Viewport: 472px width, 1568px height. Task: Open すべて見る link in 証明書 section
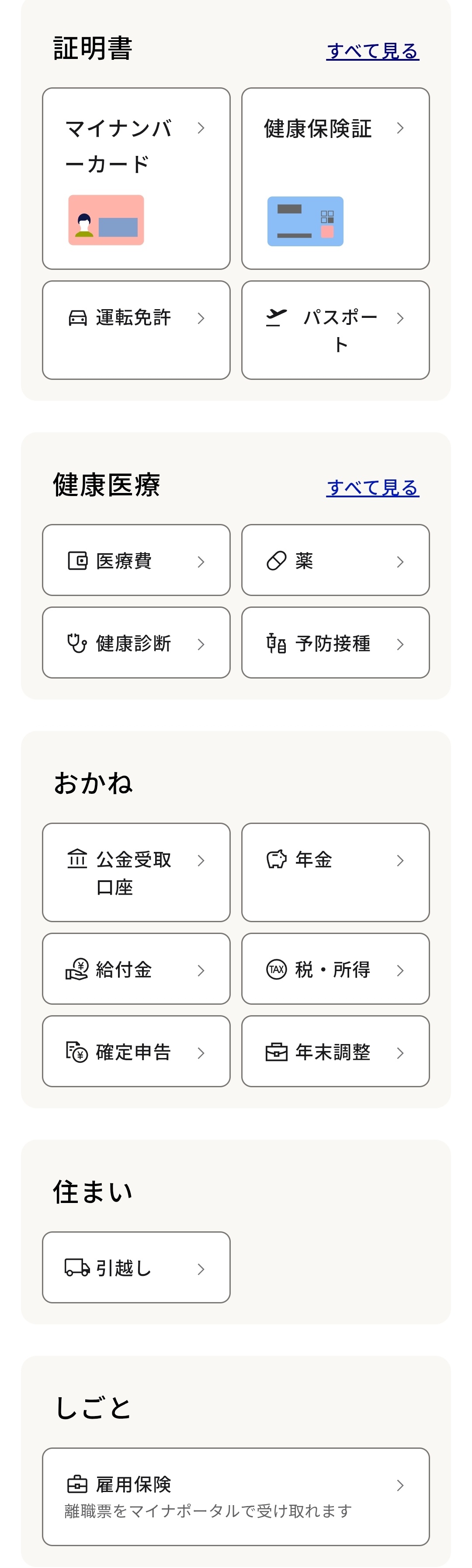click(x=372, y=51)
